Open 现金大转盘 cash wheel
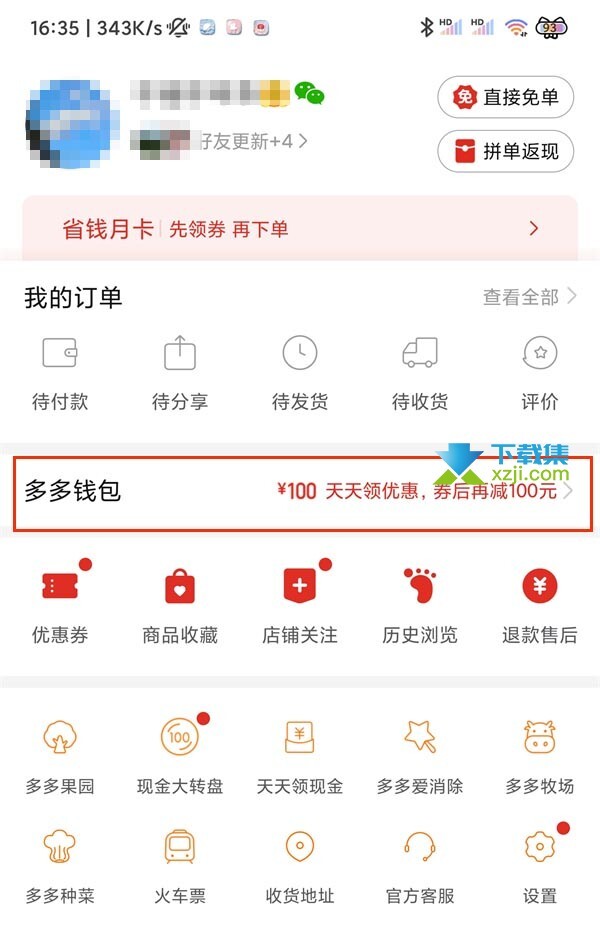 point(180,758)
